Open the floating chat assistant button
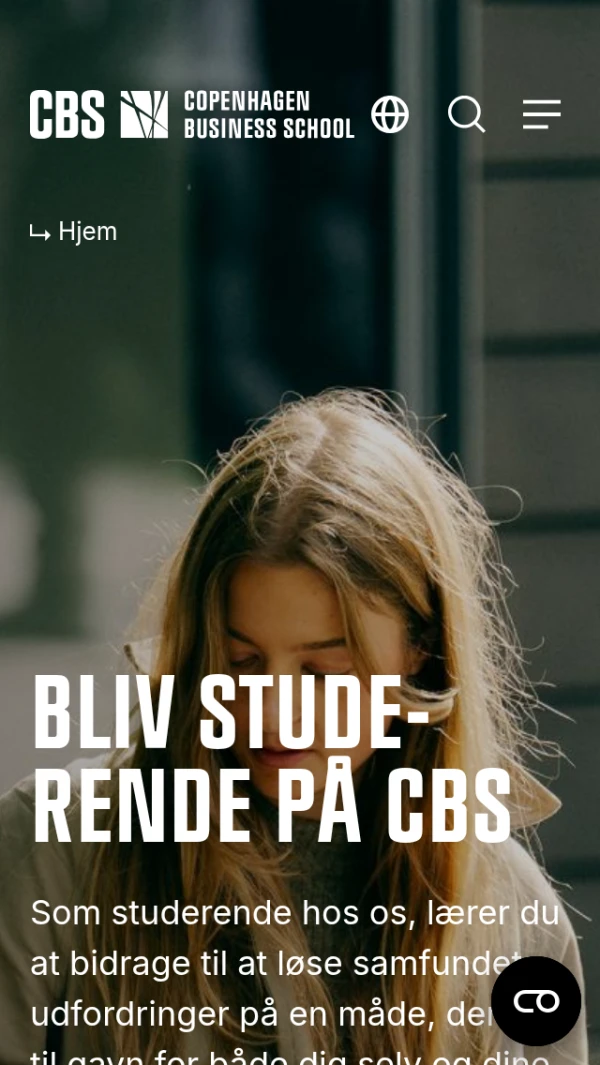600x1065 pixels. (x=536, y=1001)
